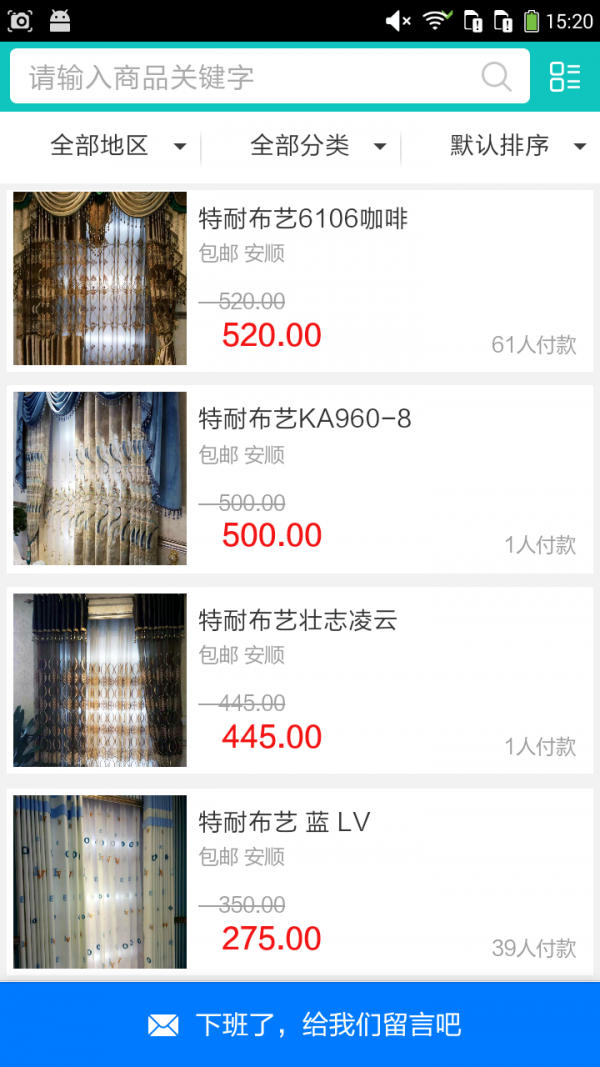The image size is (600, 1067).
Task: Expand the 全部地区 region dropdown
Action: coord(117,146)
